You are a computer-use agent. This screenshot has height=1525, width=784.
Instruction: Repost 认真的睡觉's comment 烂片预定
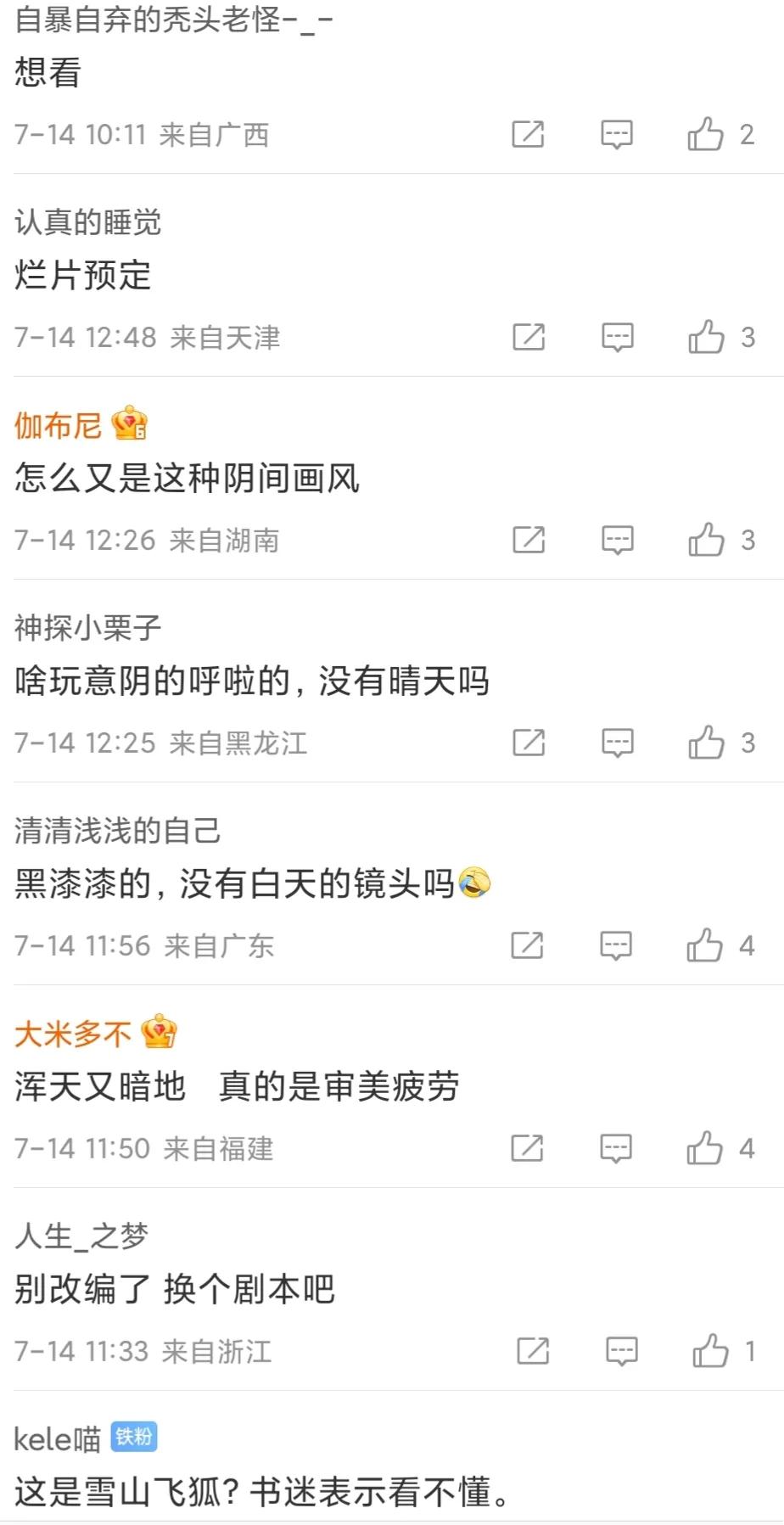[x=529, y=337]
